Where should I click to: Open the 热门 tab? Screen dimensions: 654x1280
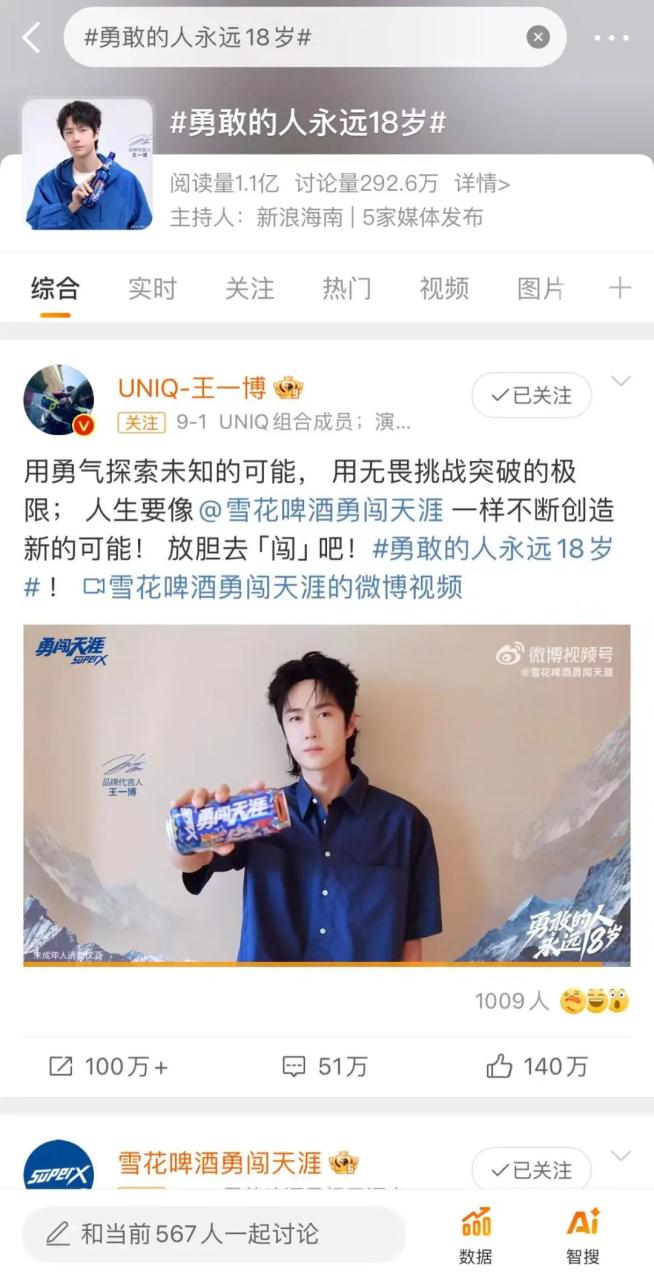[346, 289]
